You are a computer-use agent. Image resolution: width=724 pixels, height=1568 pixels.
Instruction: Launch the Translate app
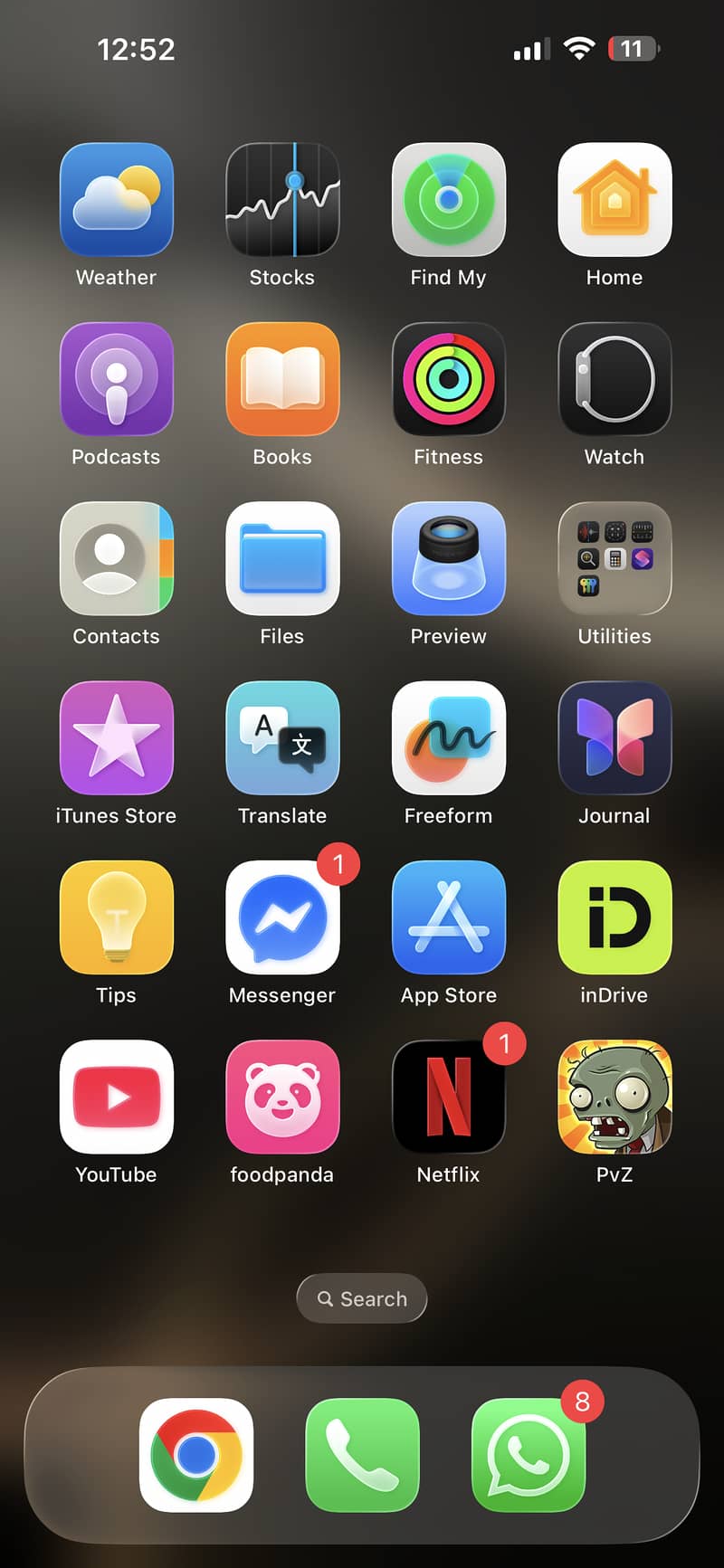(282, 737)
